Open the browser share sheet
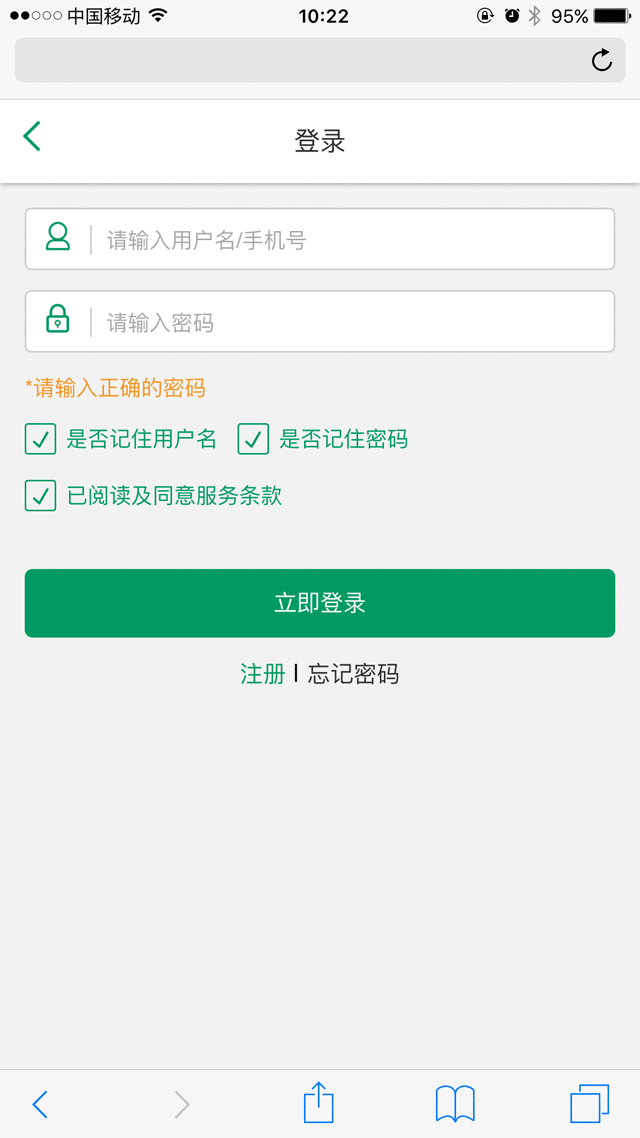This screenshot has width=640, height=1138. (318, 1103)
